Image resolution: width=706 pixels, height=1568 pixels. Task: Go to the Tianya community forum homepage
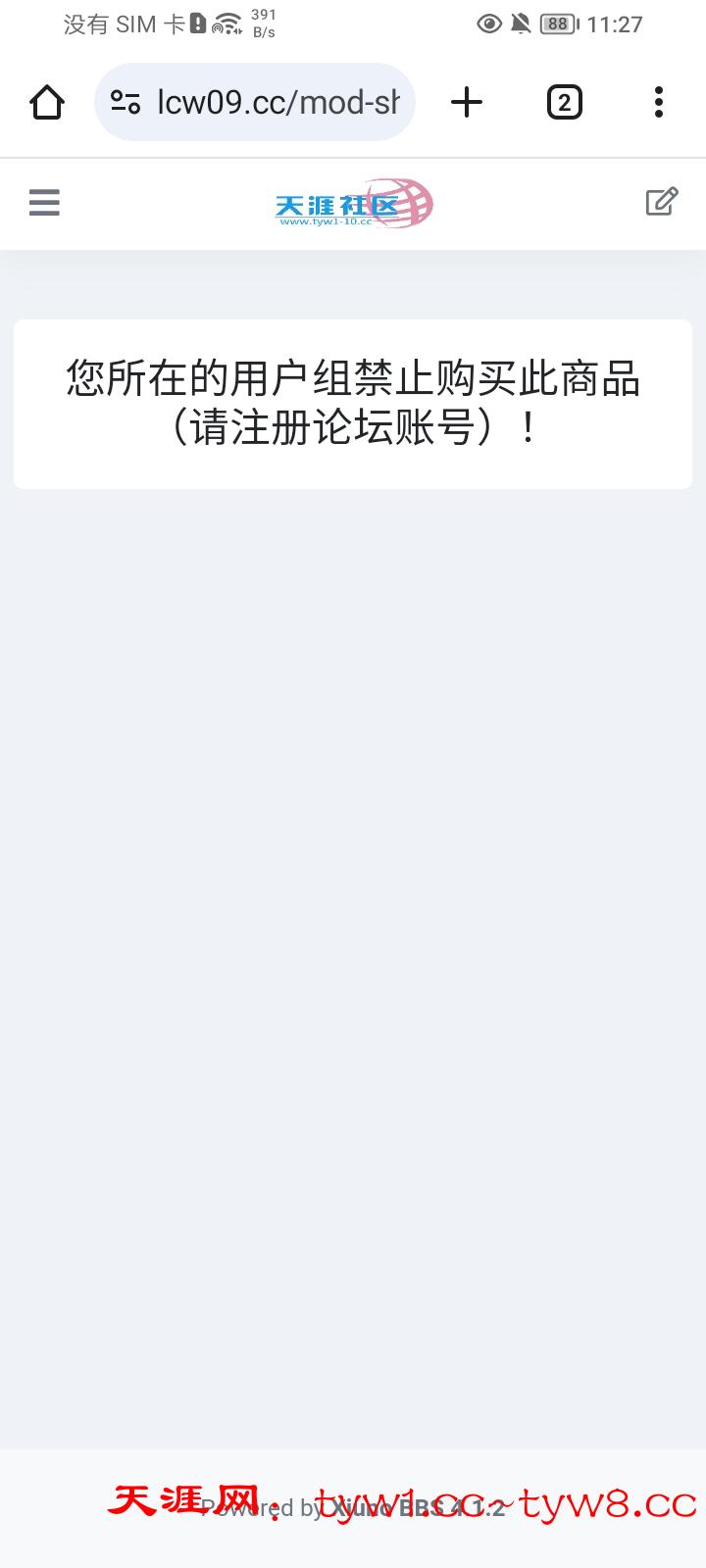(x=353, y=204)
